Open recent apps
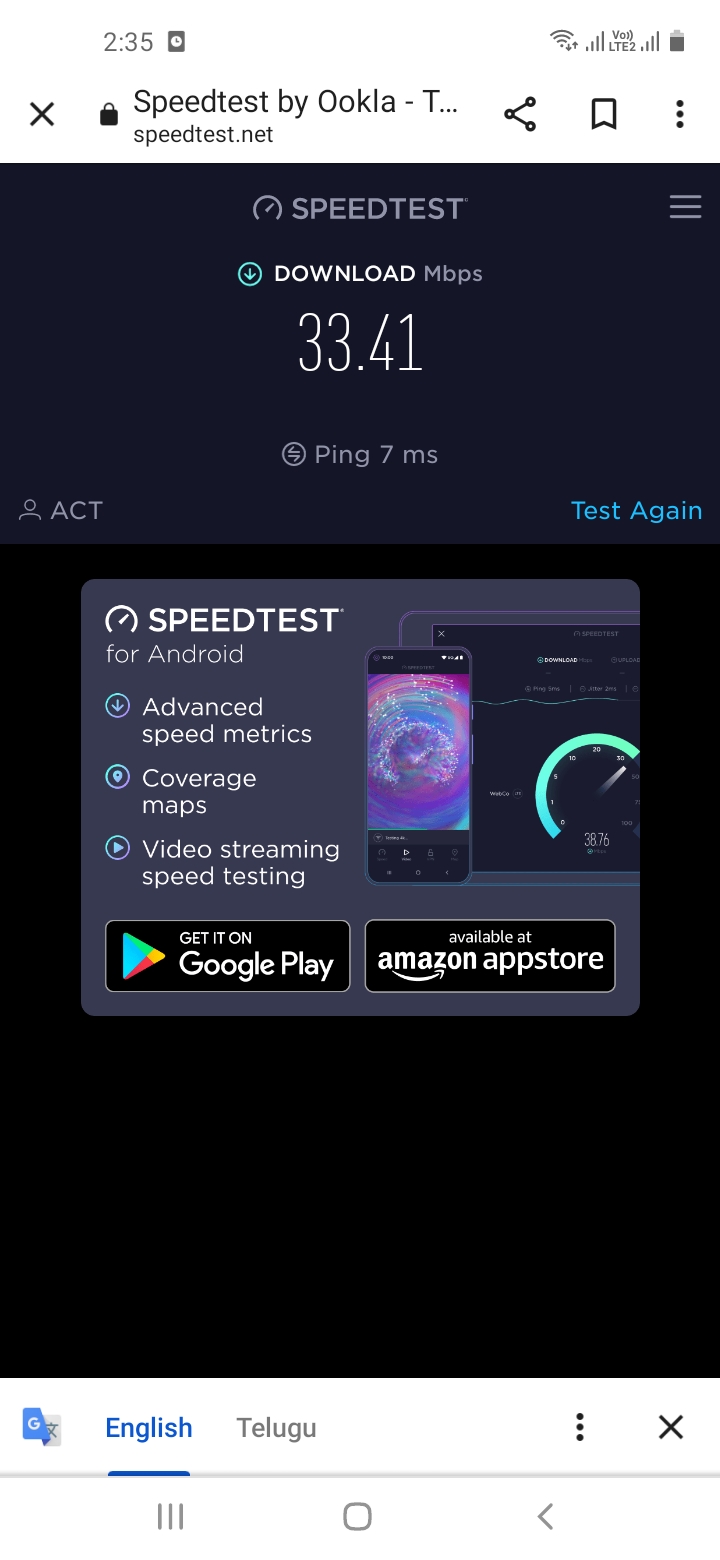 pos(171,1517)
